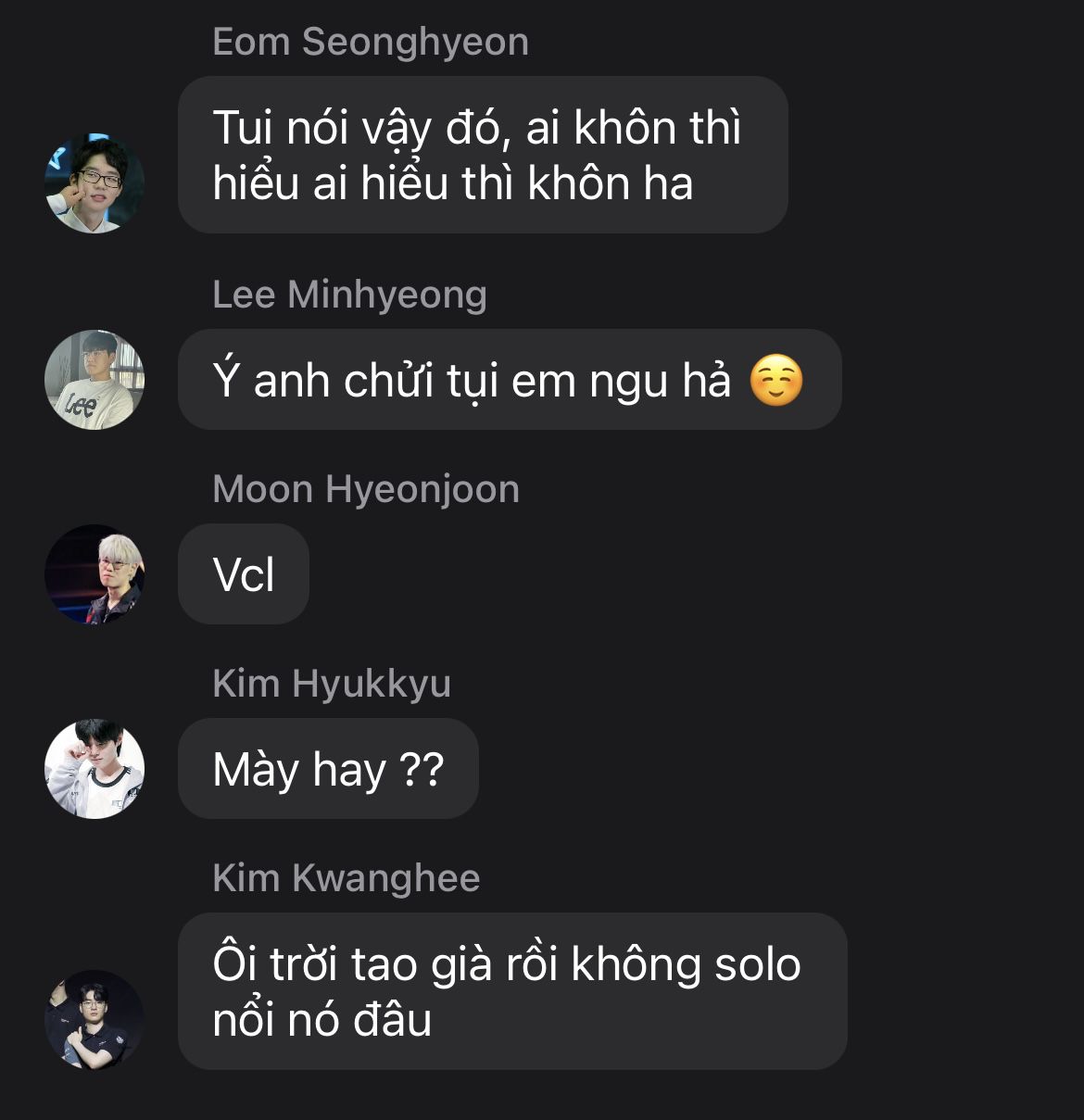Tap the "Vcl" message bubble
The image size is (1084, 1120).
click(244, 574)
